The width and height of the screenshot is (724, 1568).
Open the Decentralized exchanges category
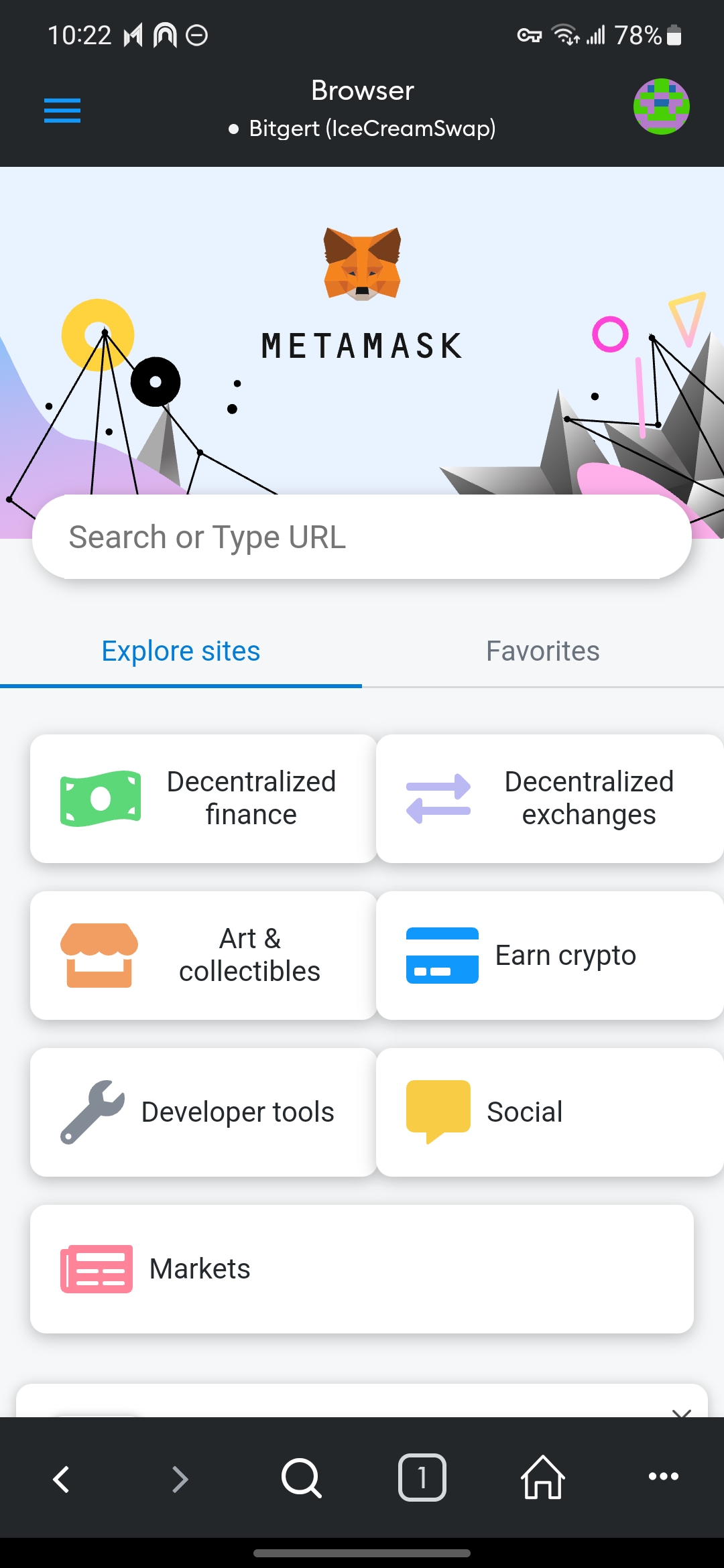pos(549,798)
